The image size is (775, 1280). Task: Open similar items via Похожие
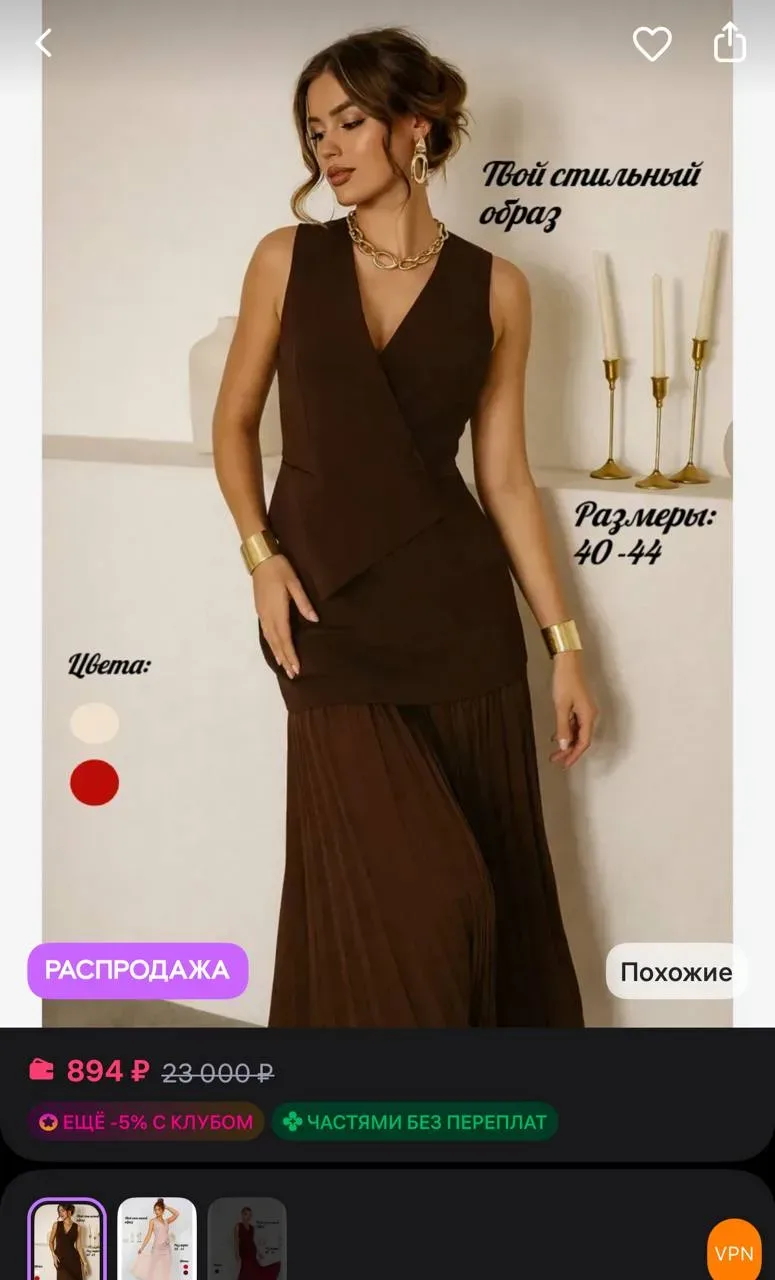(676, 972)
